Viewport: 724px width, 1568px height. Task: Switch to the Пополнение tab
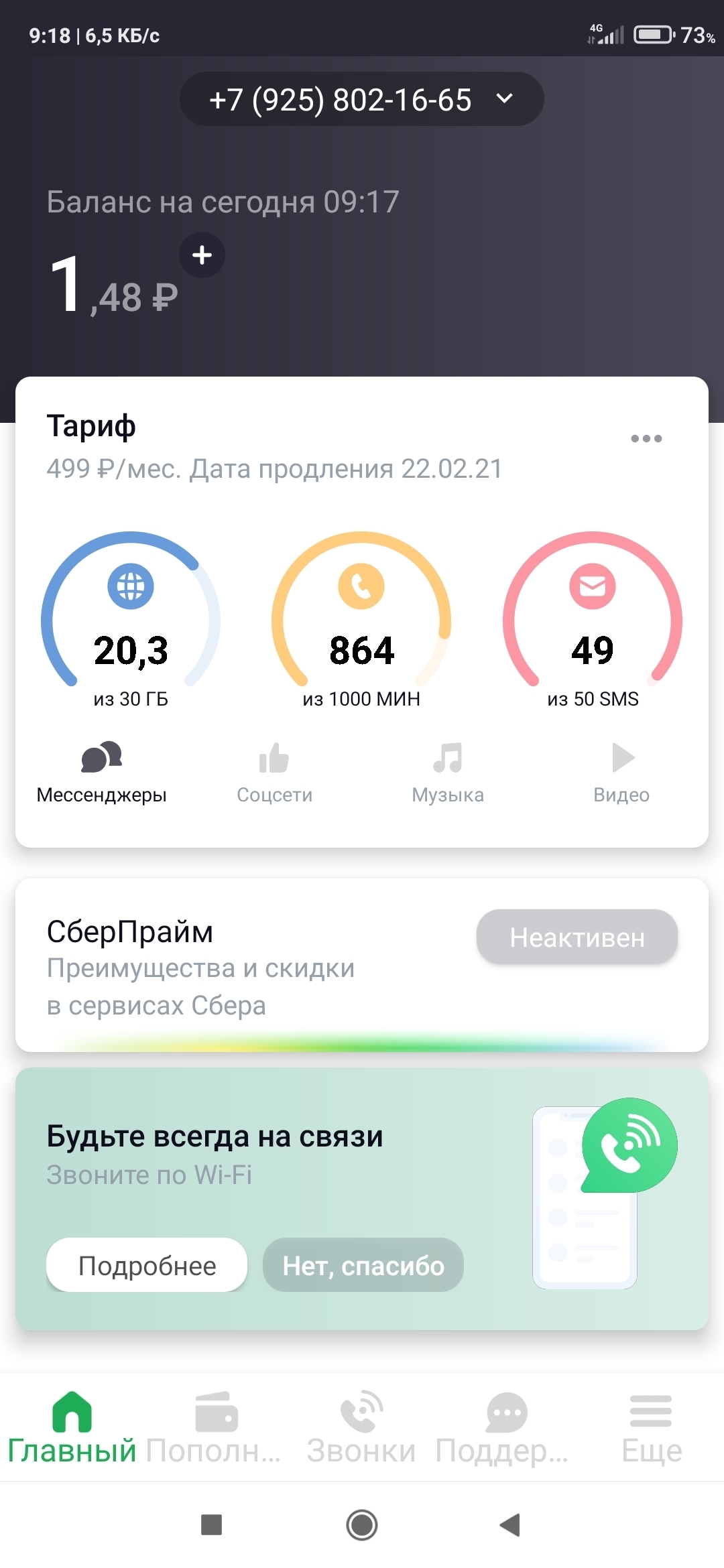coord(215,1427)
